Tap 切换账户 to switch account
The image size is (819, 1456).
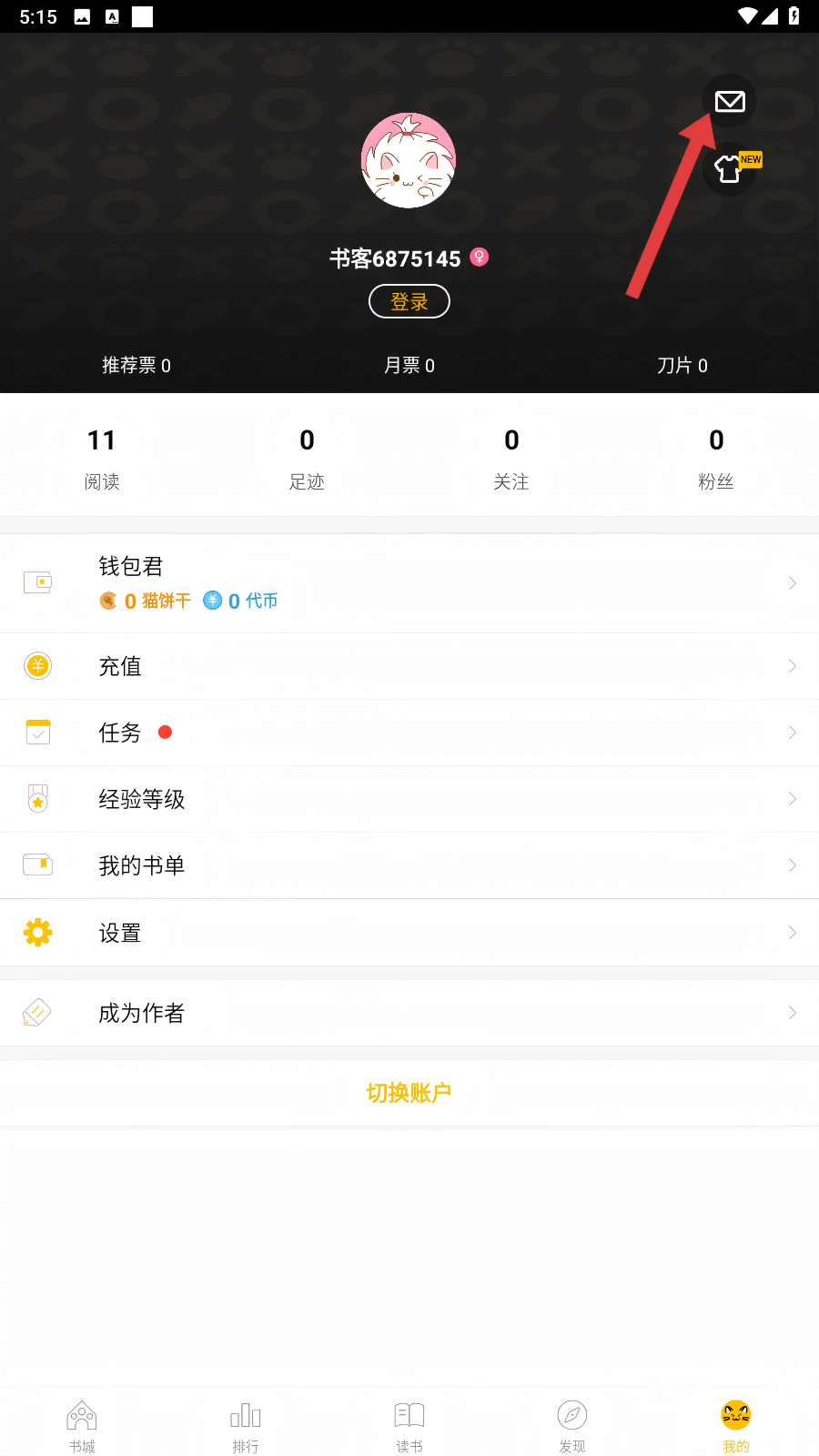409,1093
